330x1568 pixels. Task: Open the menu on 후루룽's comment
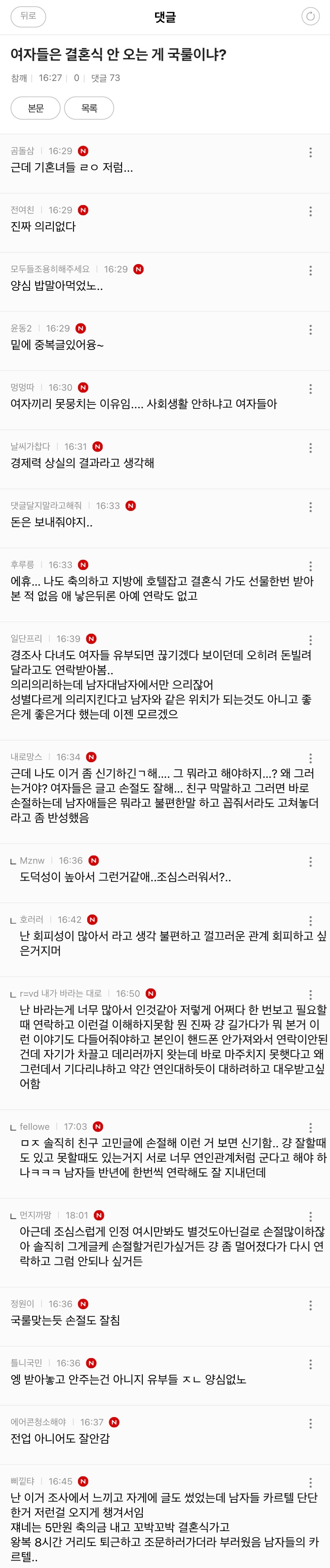pos(311,566)
